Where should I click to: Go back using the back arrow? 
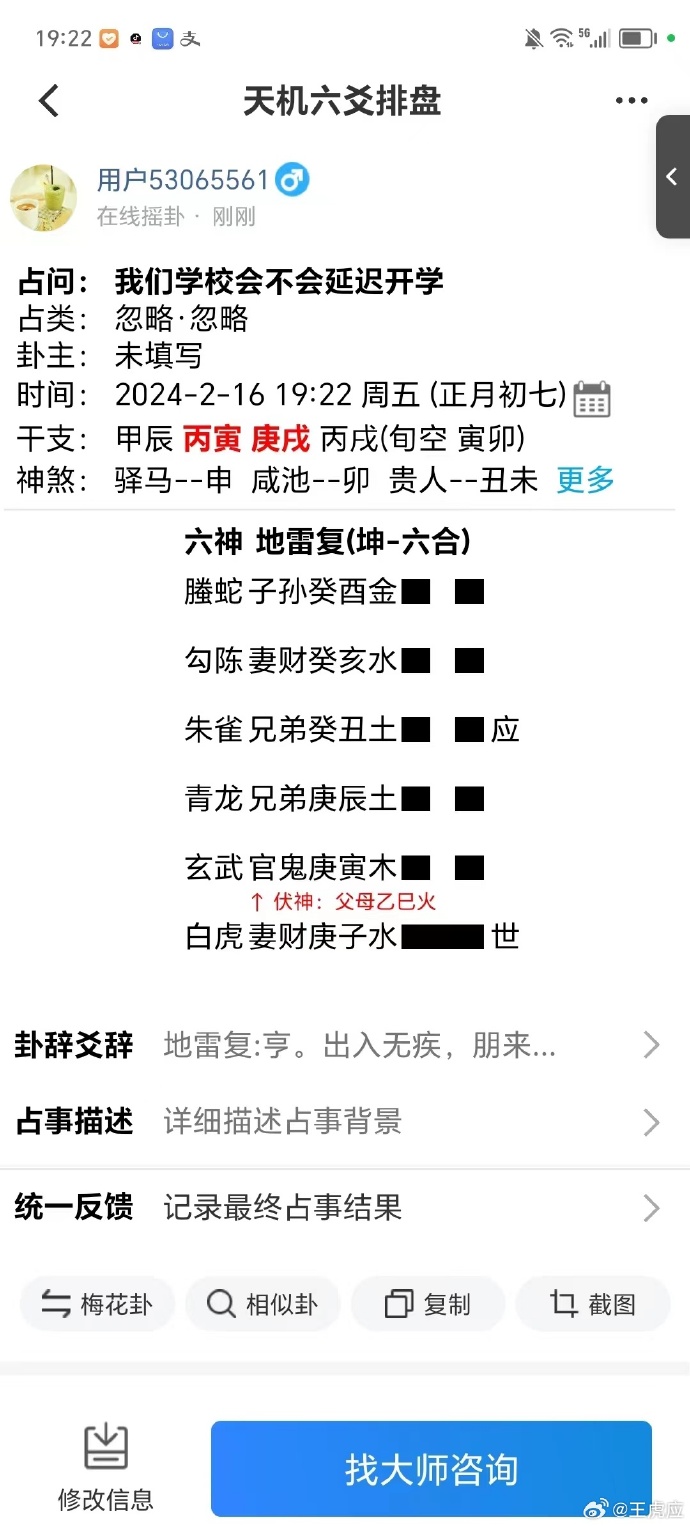click(49, 101)
